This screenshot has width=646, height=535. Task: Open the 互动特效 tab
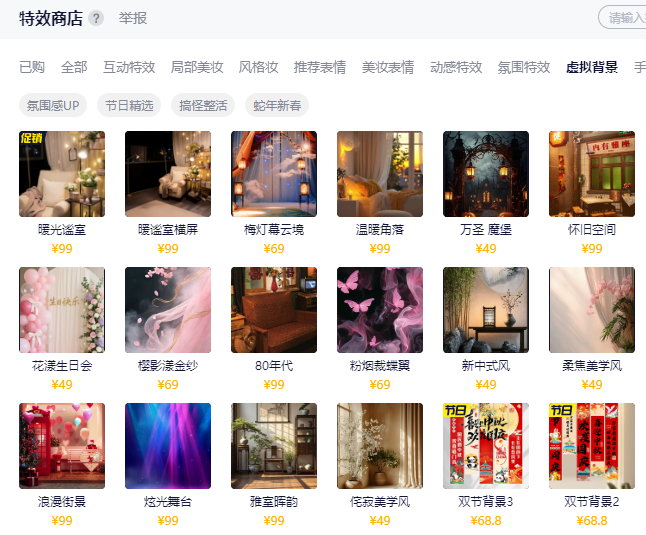(x=129, y=67)
